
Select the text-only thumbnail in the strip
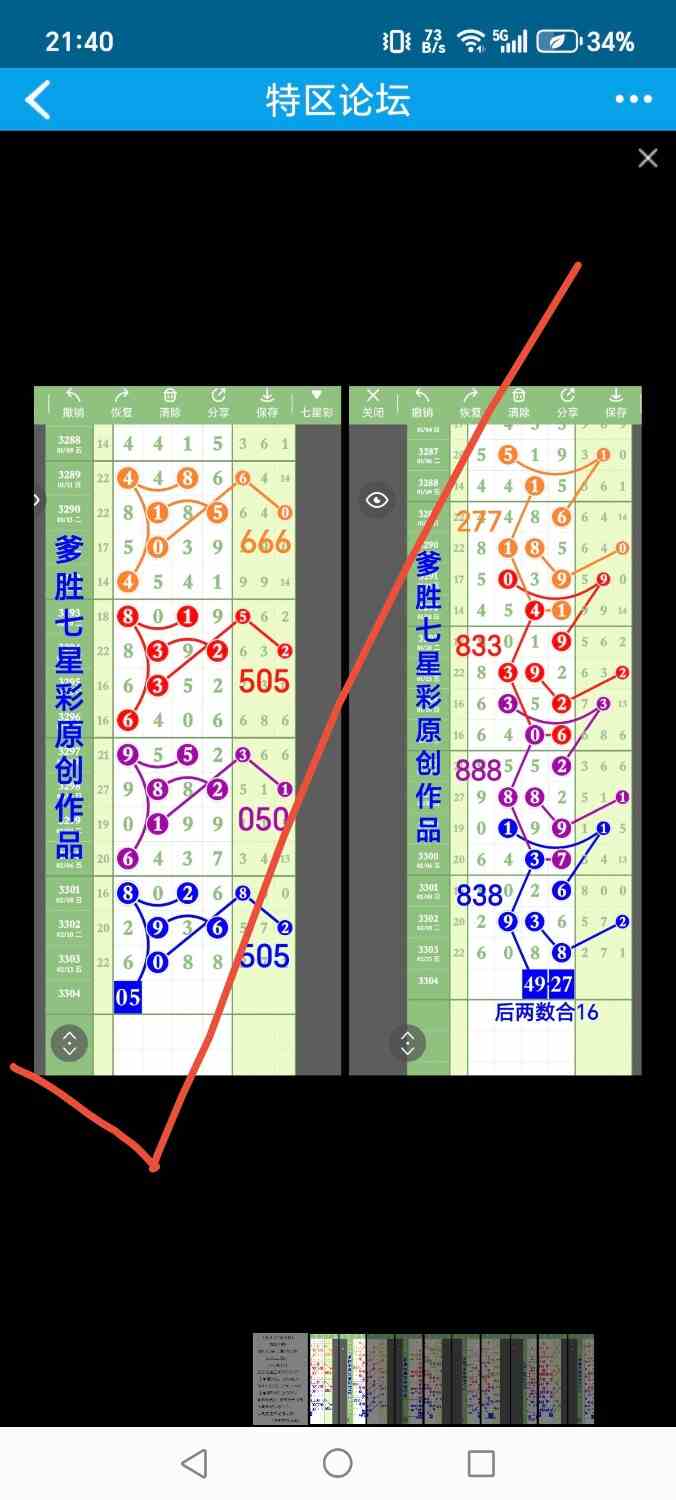pos(280,1378)
